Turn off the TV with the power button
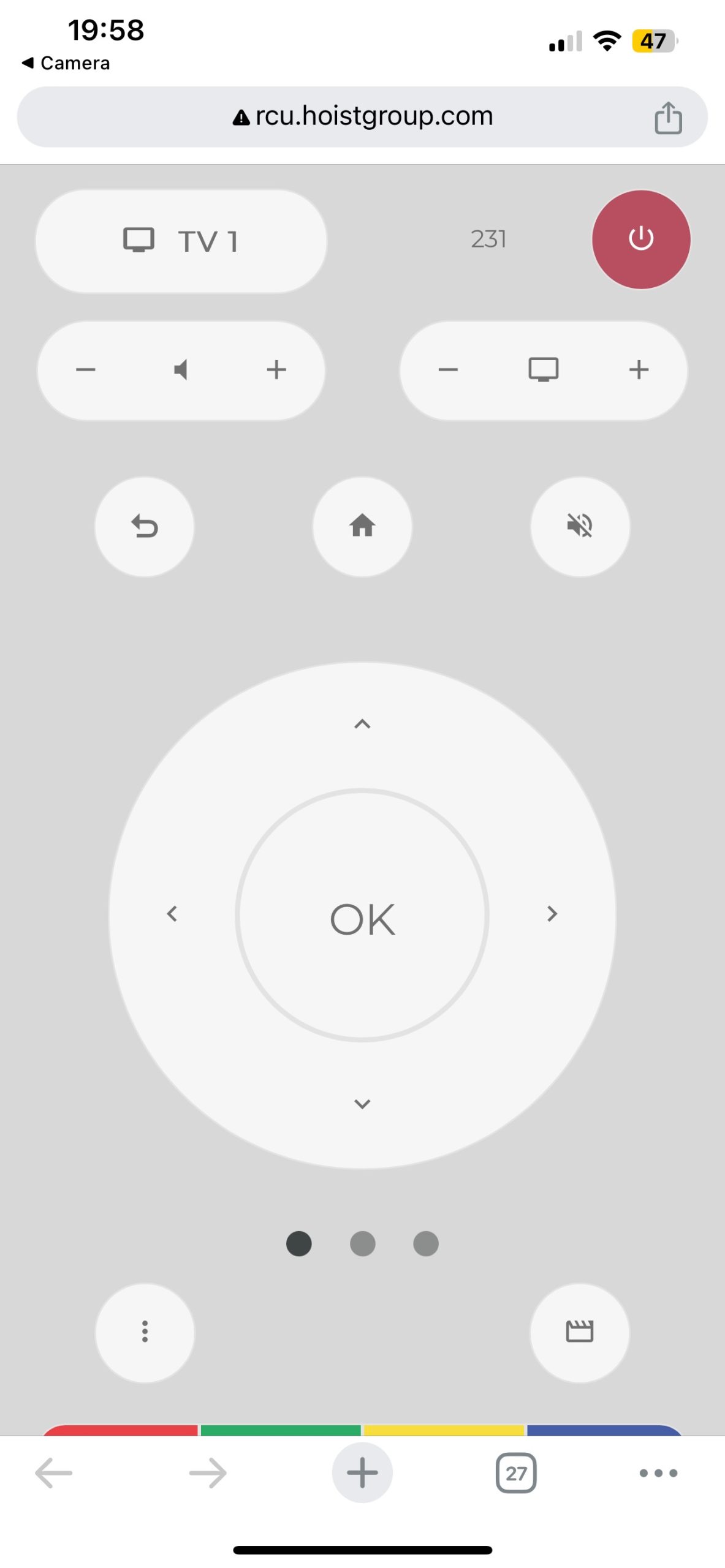This screenshot has height=1568, width=725. pyautogui.click(x=640, y=239)
